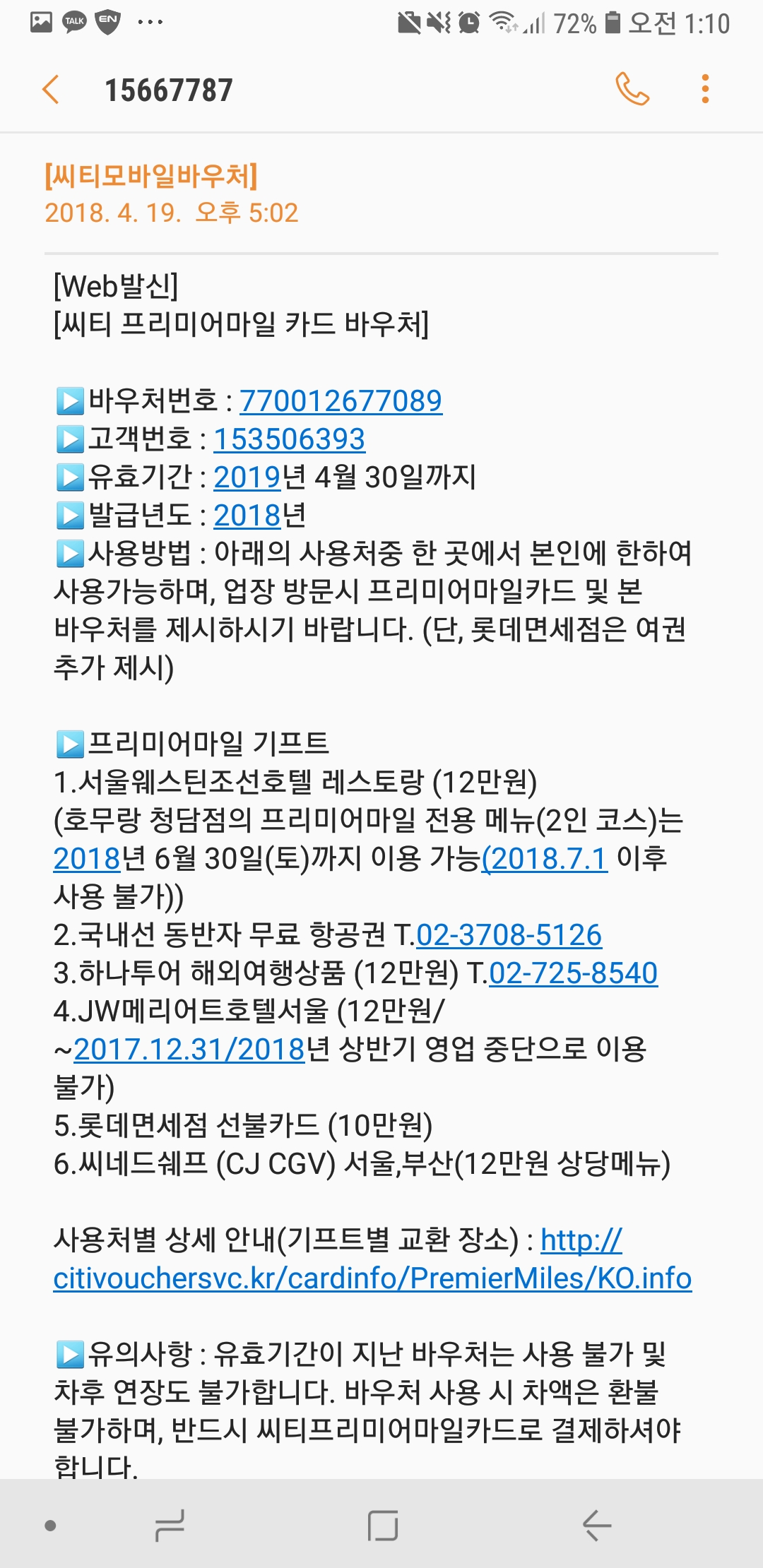This screenshot has height=1568, width=763.
Task: Open recent apps from the navigation bar
Action: 170,1524
